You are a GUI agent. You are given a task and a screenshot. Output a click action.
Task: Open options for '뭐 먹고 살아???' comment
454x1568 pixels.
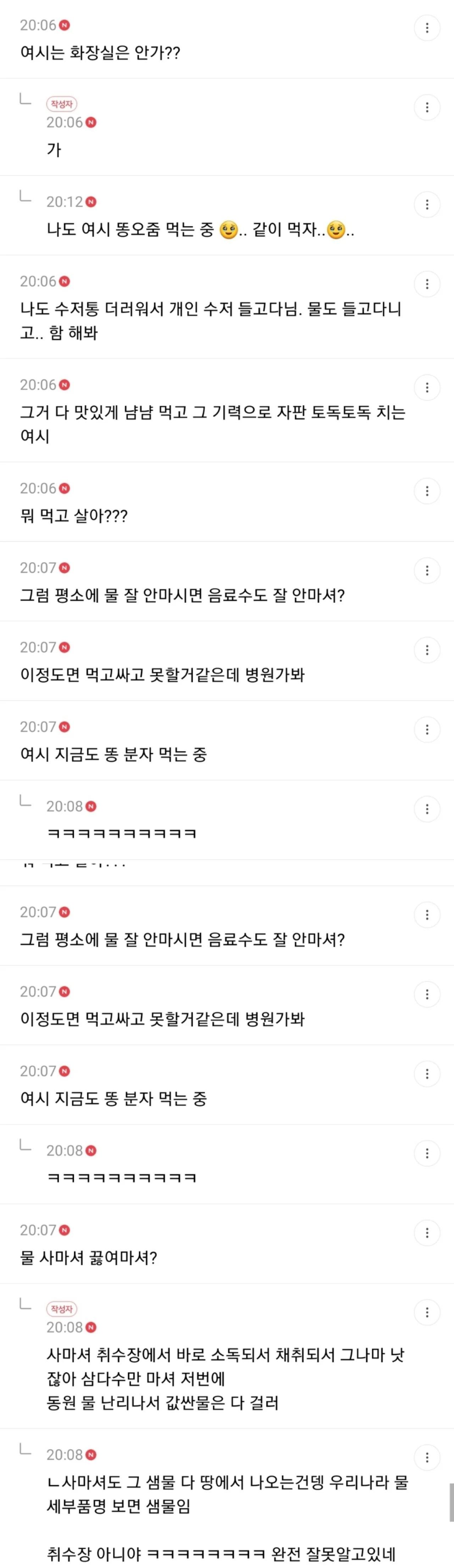[x=427, y=491]
